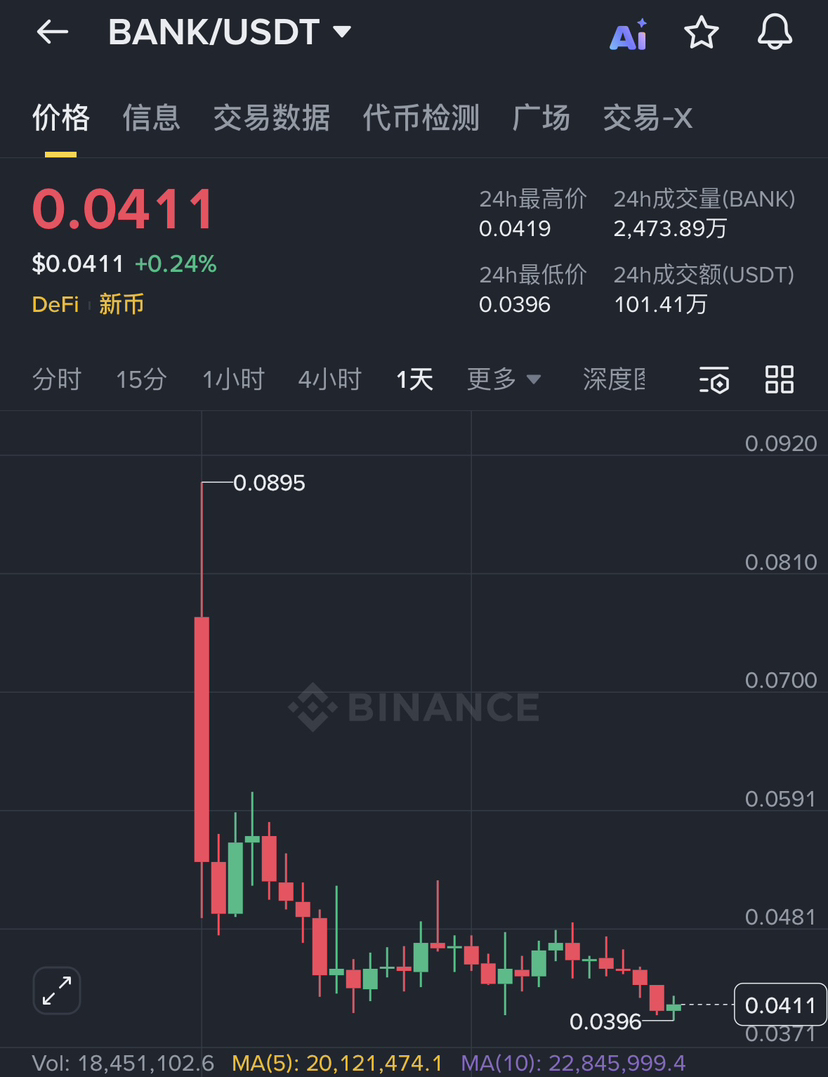The image size is (828, 1077).
Task: Open the AI assistant icon
Action: (628, 35)
